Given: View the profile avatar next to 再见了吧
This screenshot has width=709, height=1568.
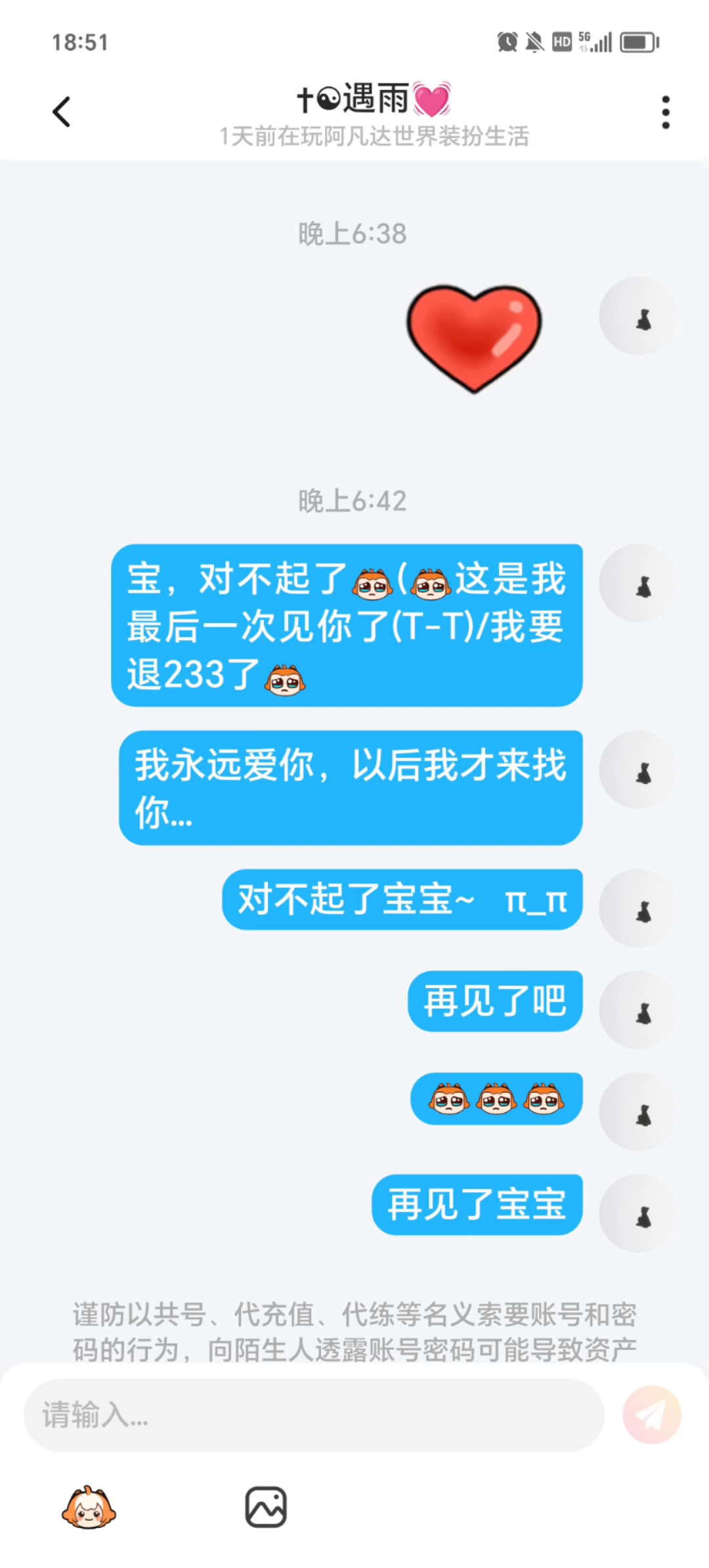Looking at the screenshot, I should [638, 1010].
